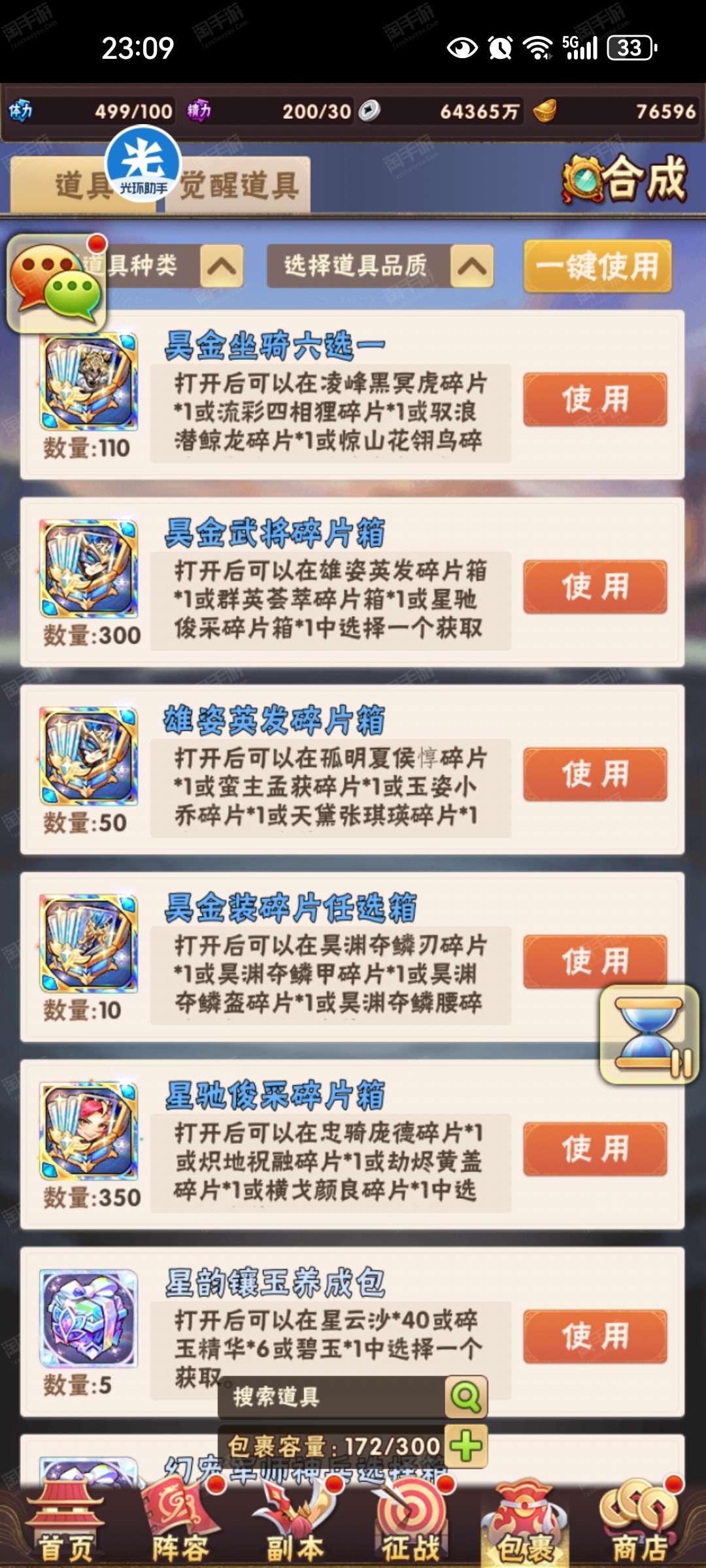The width and height of the screenshot is (706, 1568).
Task: Tap the 搜索道具 search field
Action: (332, 1397)
